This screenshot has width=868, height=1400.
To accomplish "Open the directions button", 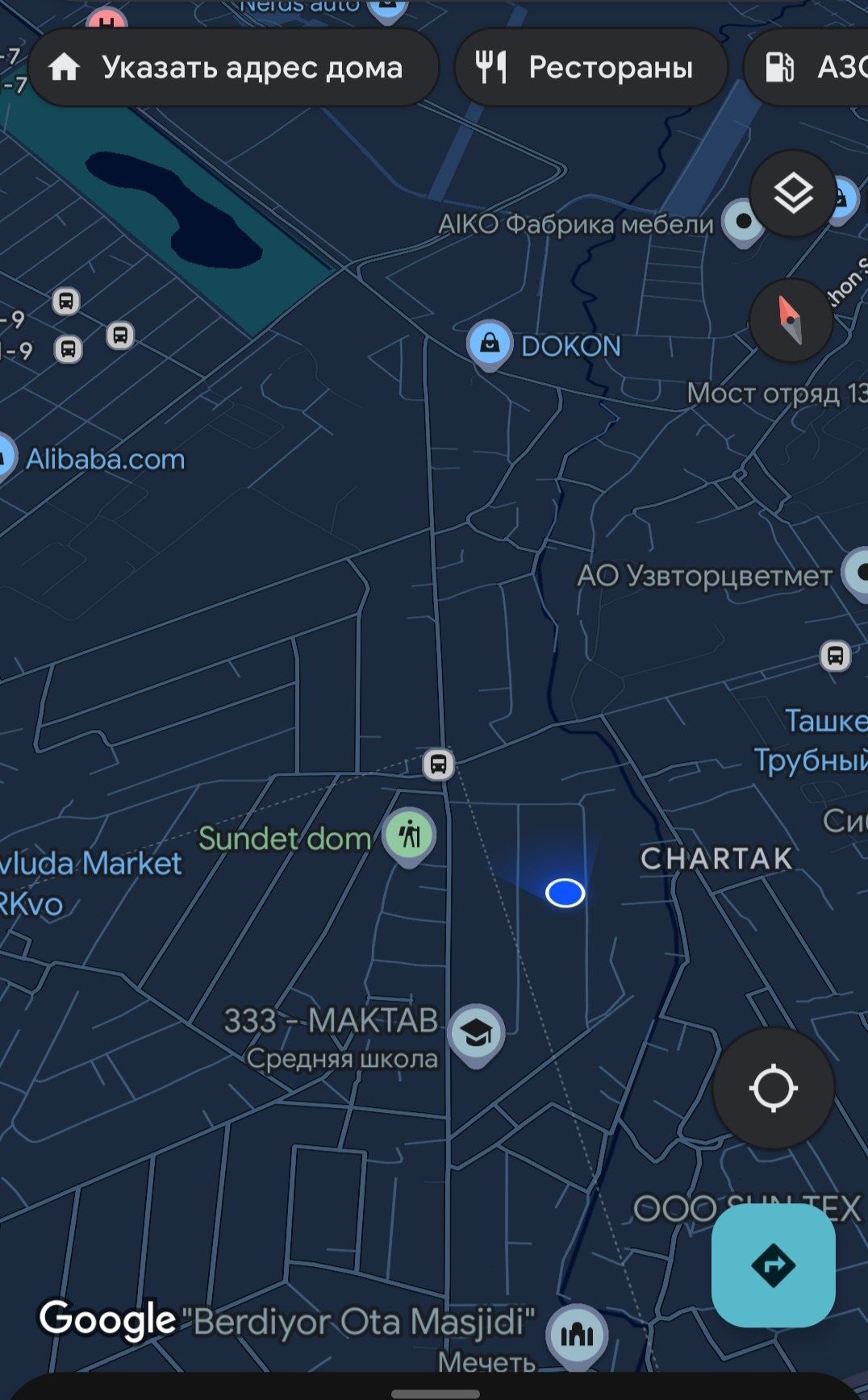I will pyautogui.click(x=773, y=1265).
